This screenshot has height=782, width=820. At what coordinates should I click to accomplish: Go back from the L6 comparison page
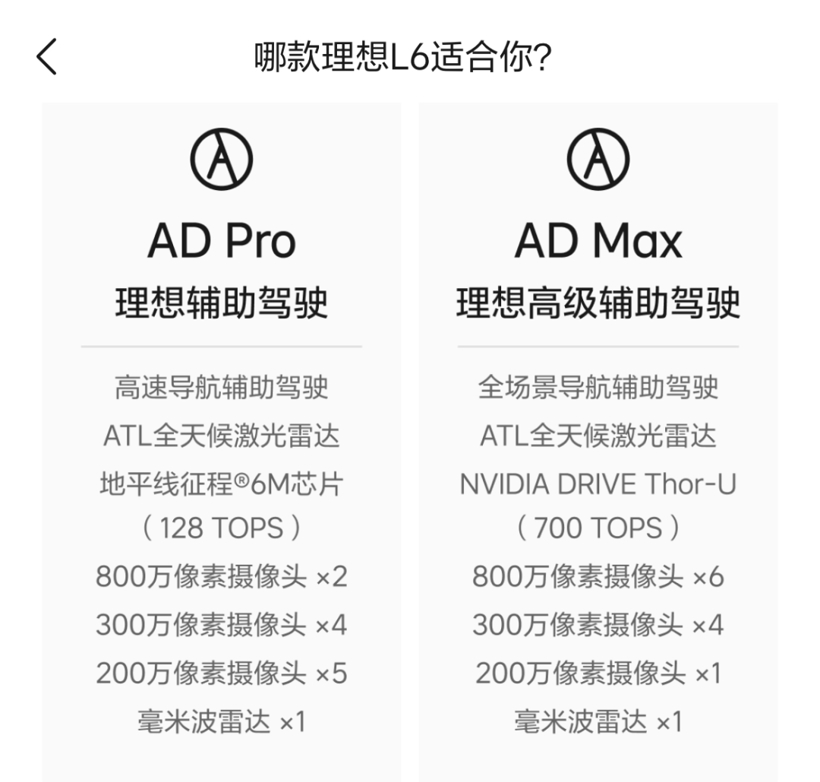click(46, 57)
